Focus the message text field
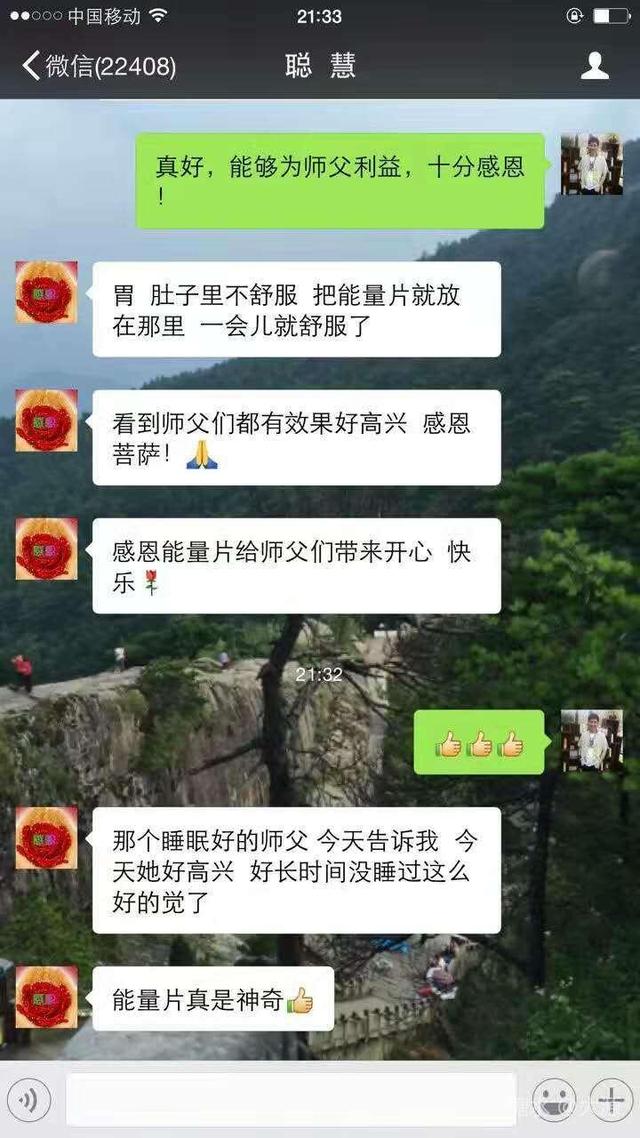The height and width of the screenshot is (1138, 640). coord(290,1100)
